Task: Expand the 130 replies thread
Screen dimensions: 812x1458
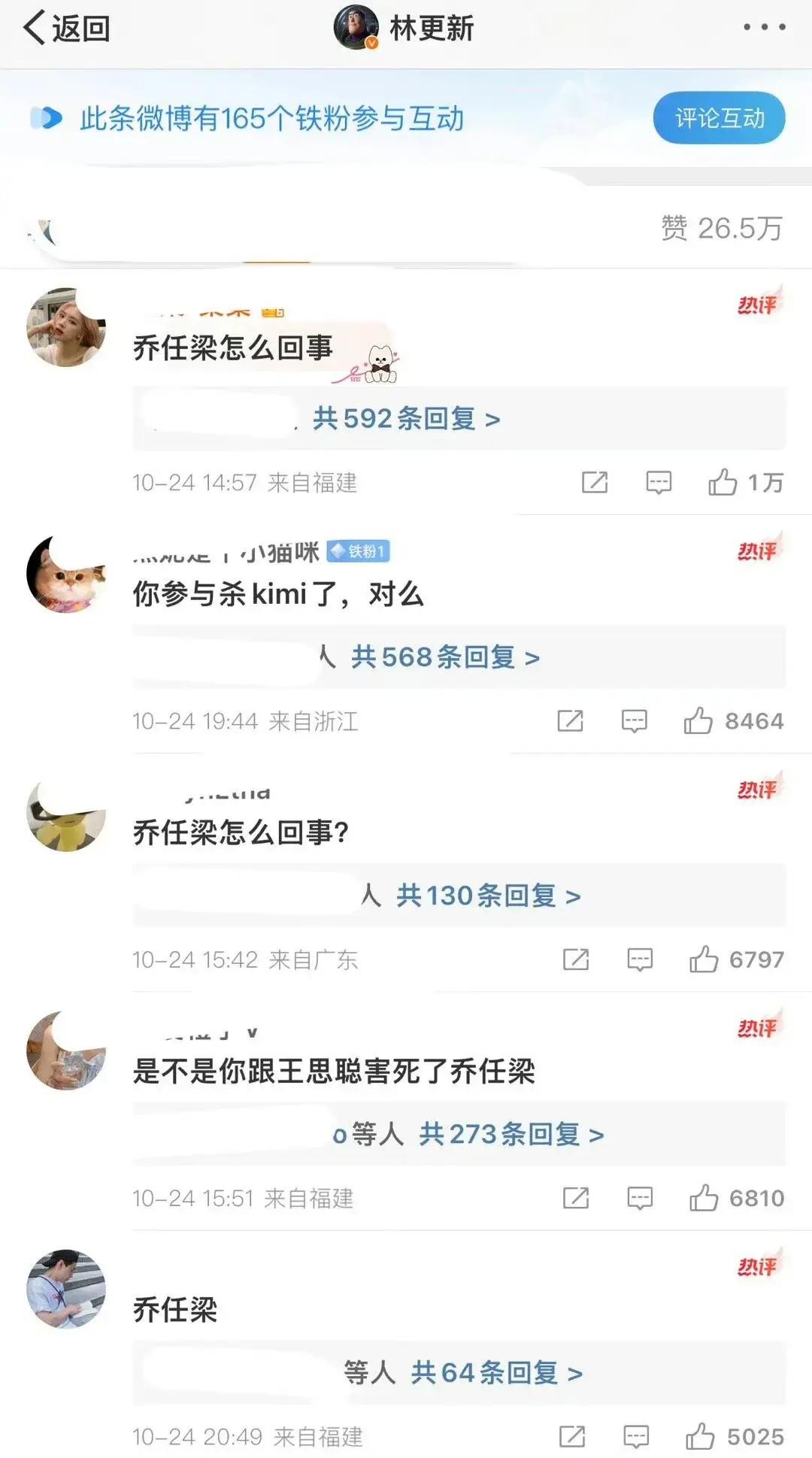Action: coord(487,896)
